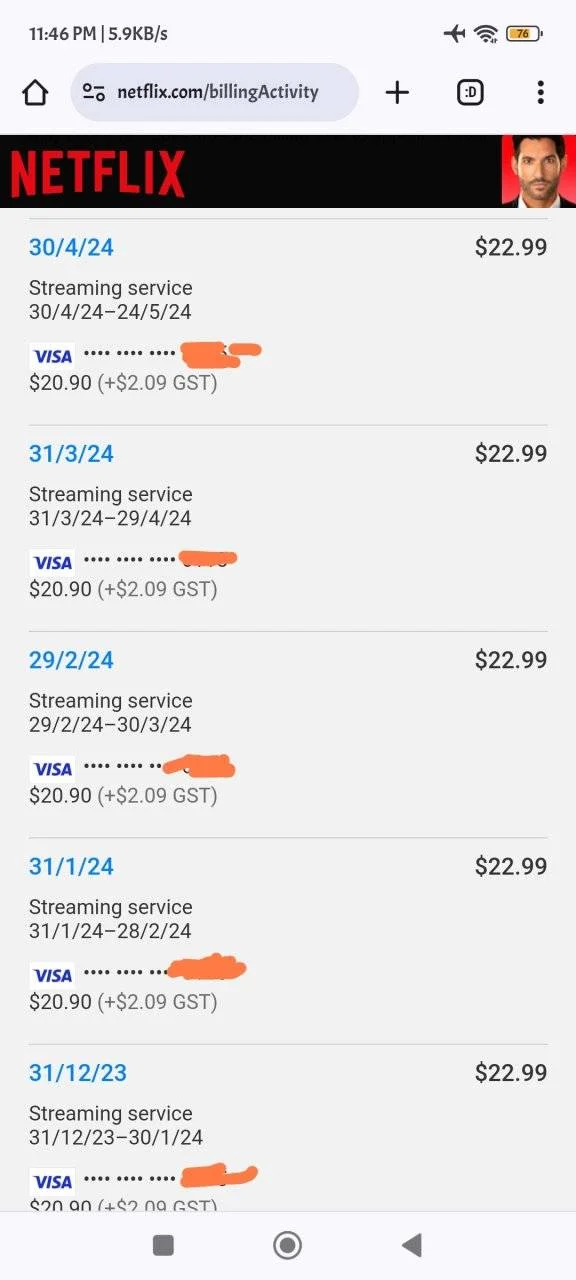This screenshot has width=576, height=1280.
Task: Go back with system back button
Action: pos(411,1245)
